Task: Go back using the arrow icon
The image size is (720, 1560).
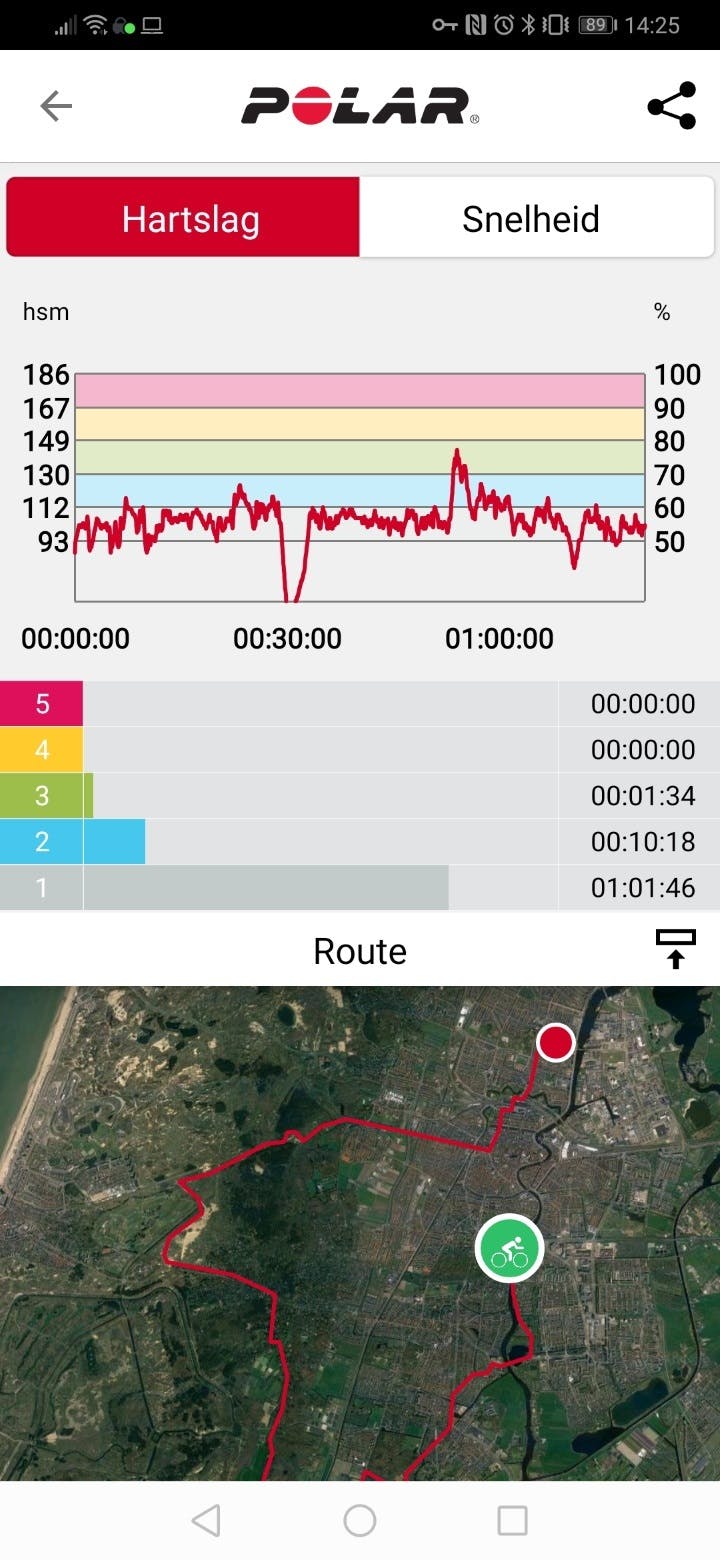Action: click(x=56, y=106)
